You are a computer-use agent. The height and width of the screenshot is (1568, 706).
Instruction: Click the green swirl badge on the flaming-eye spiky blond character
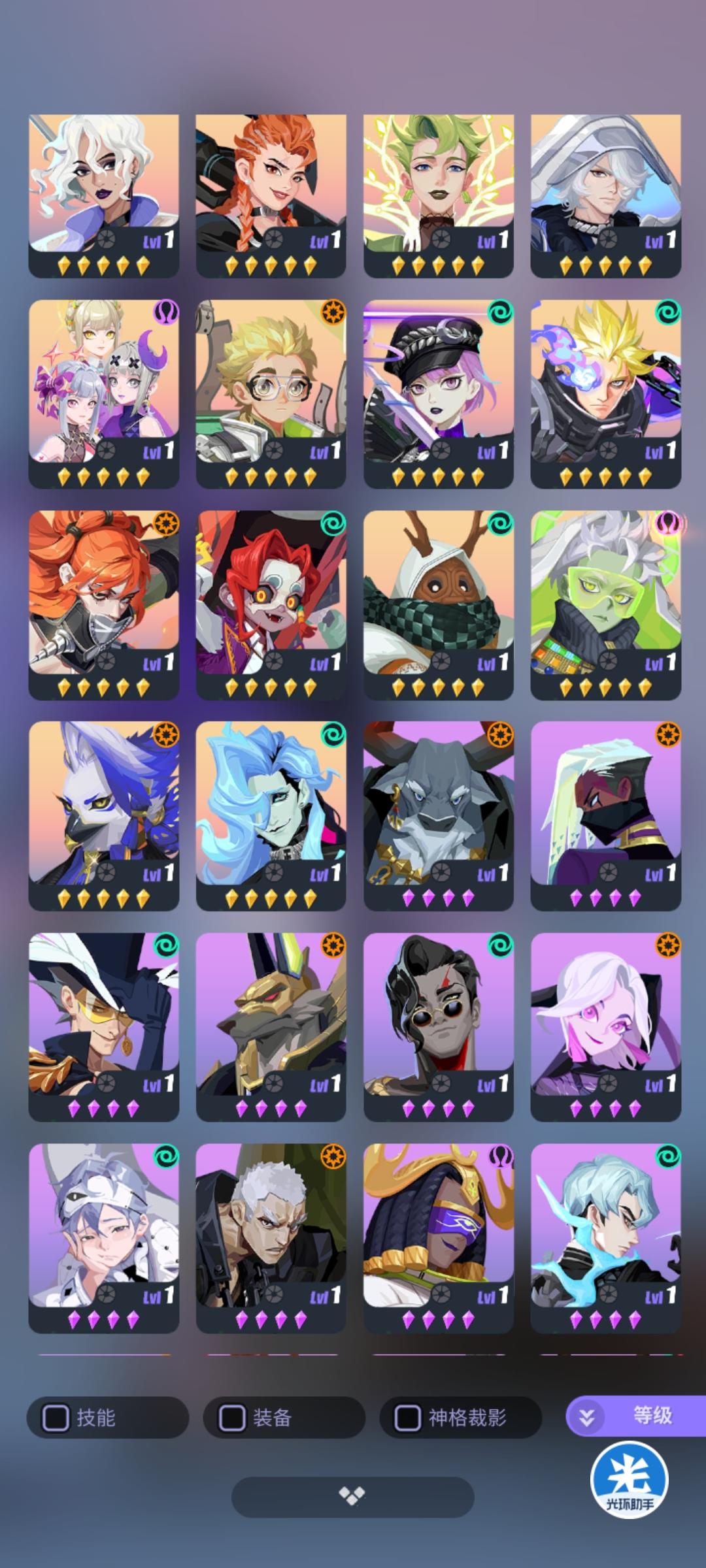[x=667, y=313]
